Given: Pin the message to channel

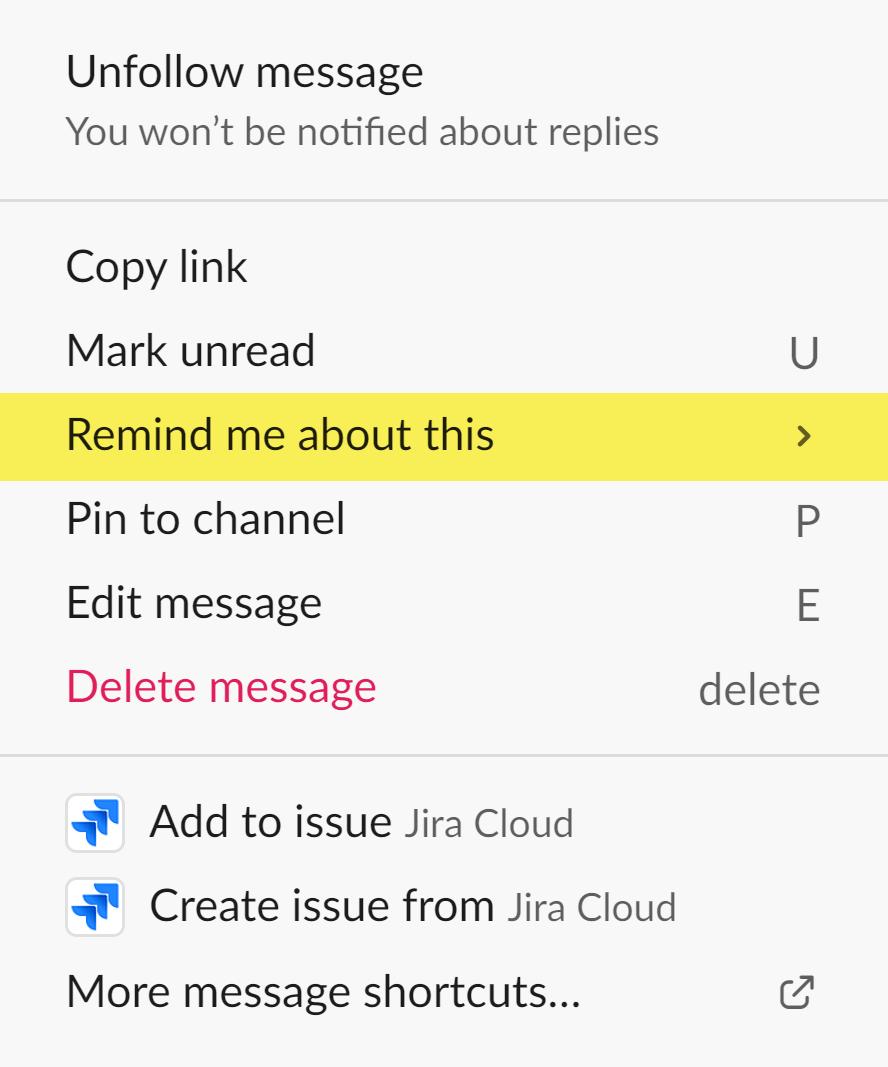Looking at the screenshot, I should (205, 520).
